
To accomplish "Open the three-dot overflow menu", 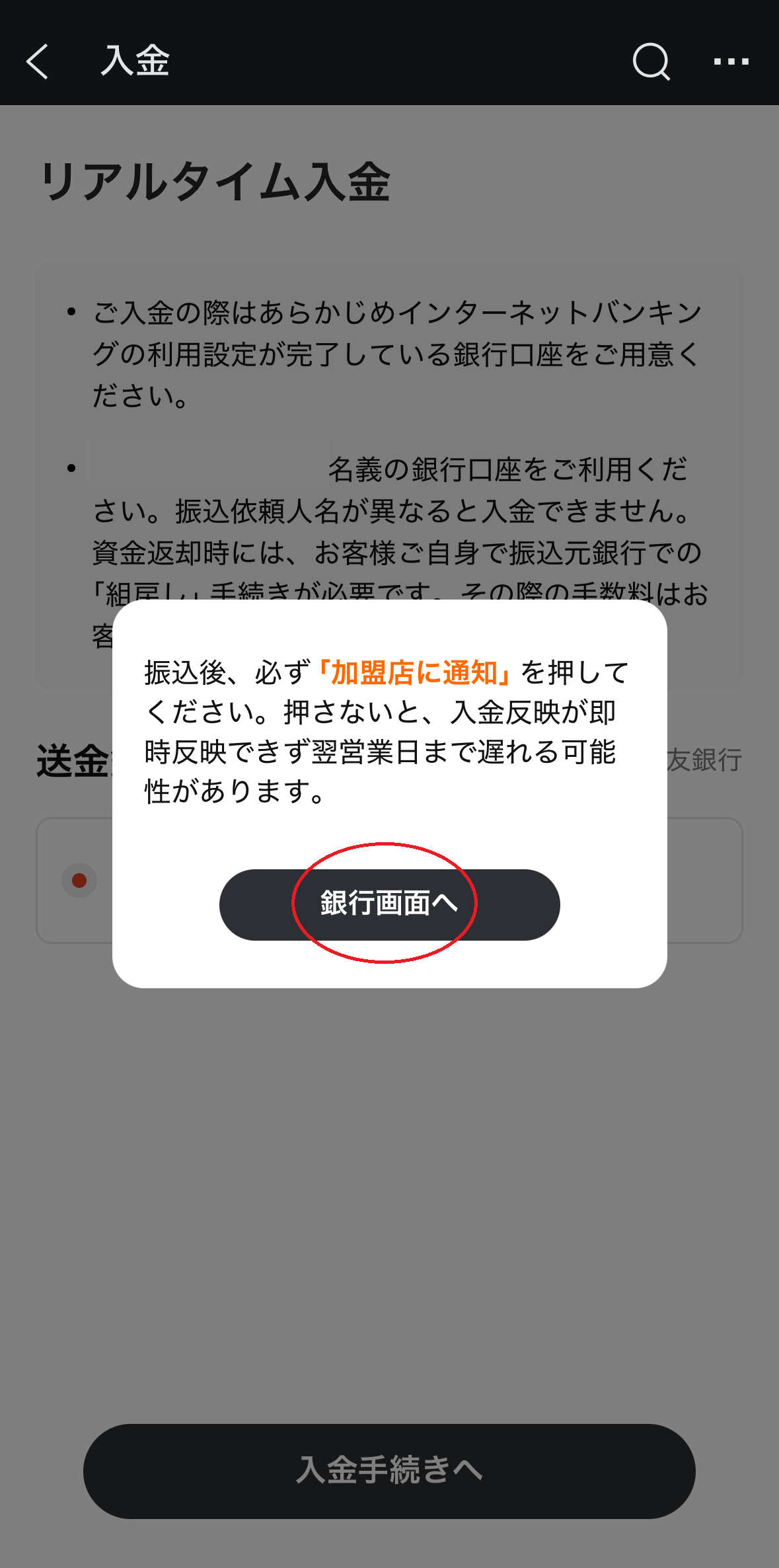I will click(731, 61).
